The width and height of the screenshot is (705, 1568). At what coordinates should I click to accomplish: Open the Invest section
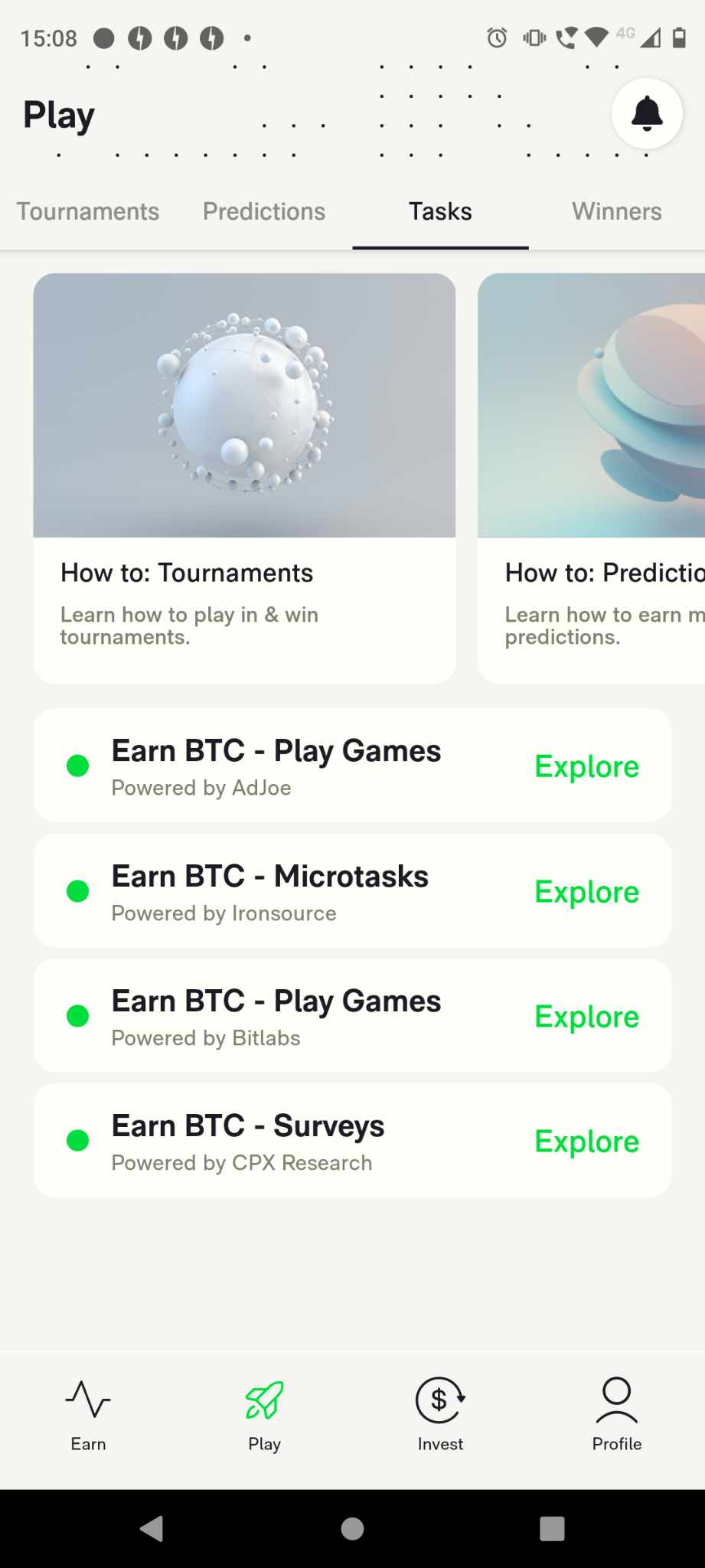click(440, 1415)
